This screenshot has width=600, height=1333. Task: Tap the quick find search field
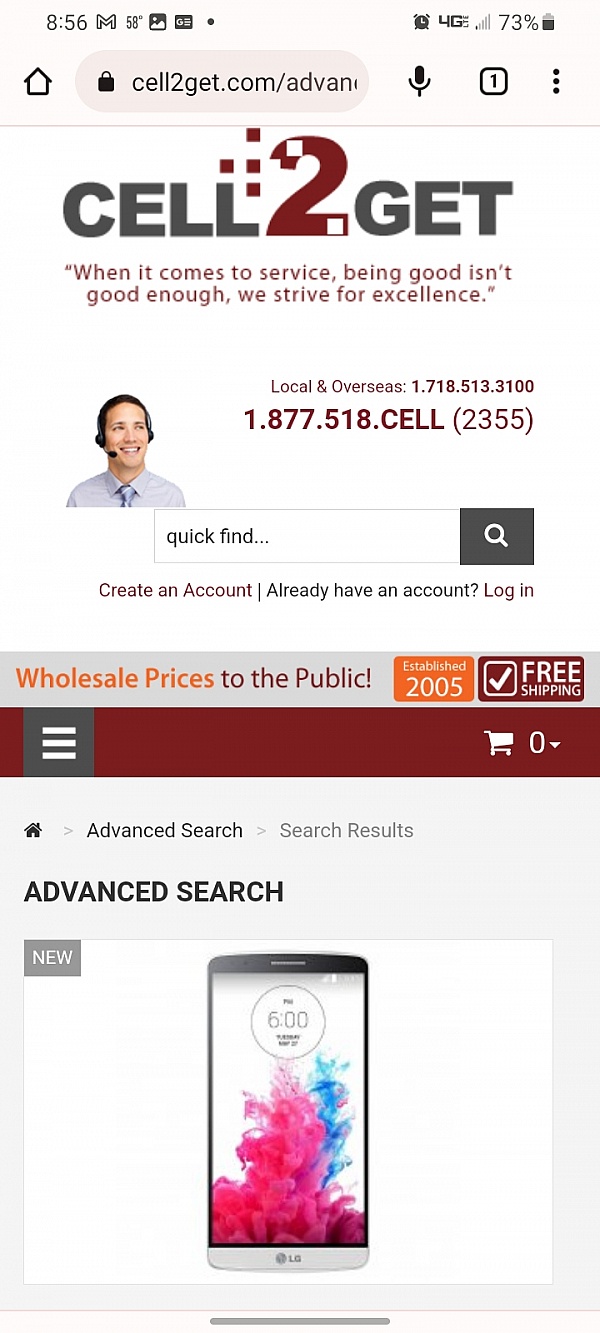click(x=306, y=536)
